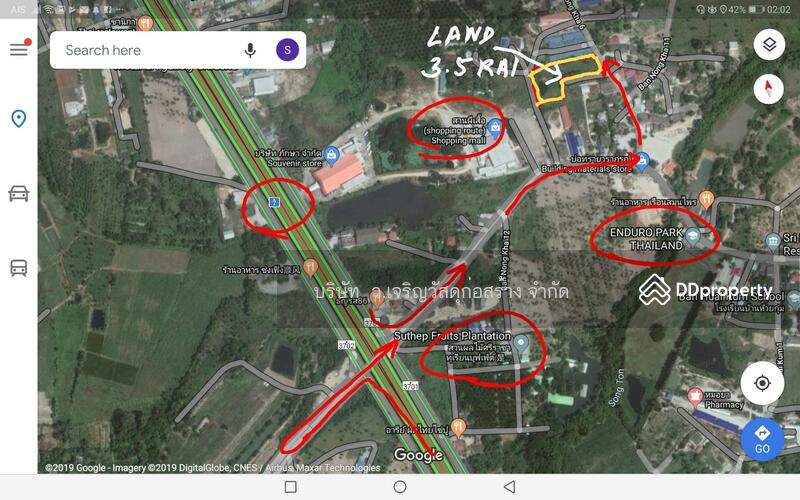This screenshot has width=800, height=500.
Task: Switch to the Explore pin tab
Action: (x=18, y=120)
